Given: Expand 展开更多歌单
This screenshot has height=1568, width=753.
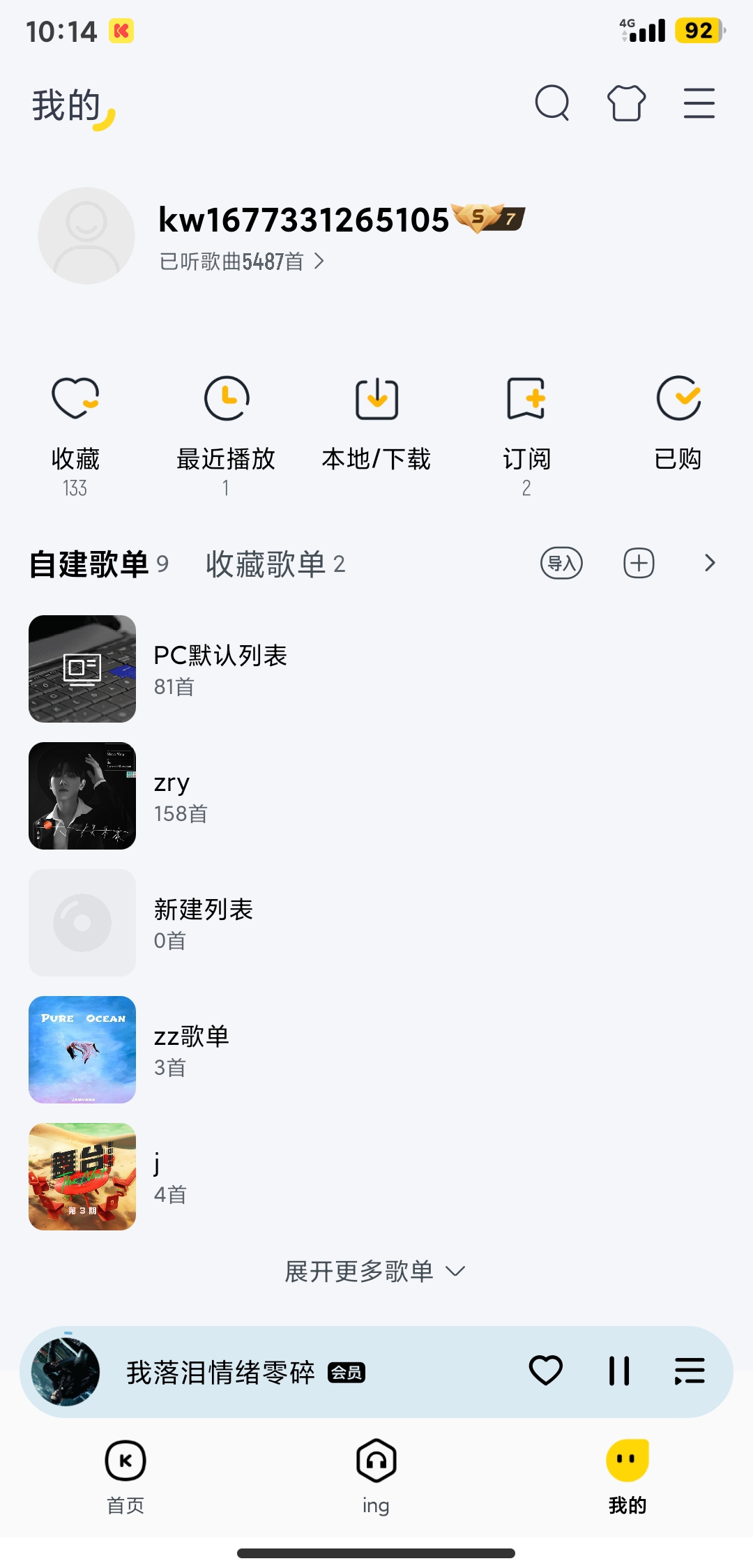Looking at the screenshot, I should [x=375, y=1272].
